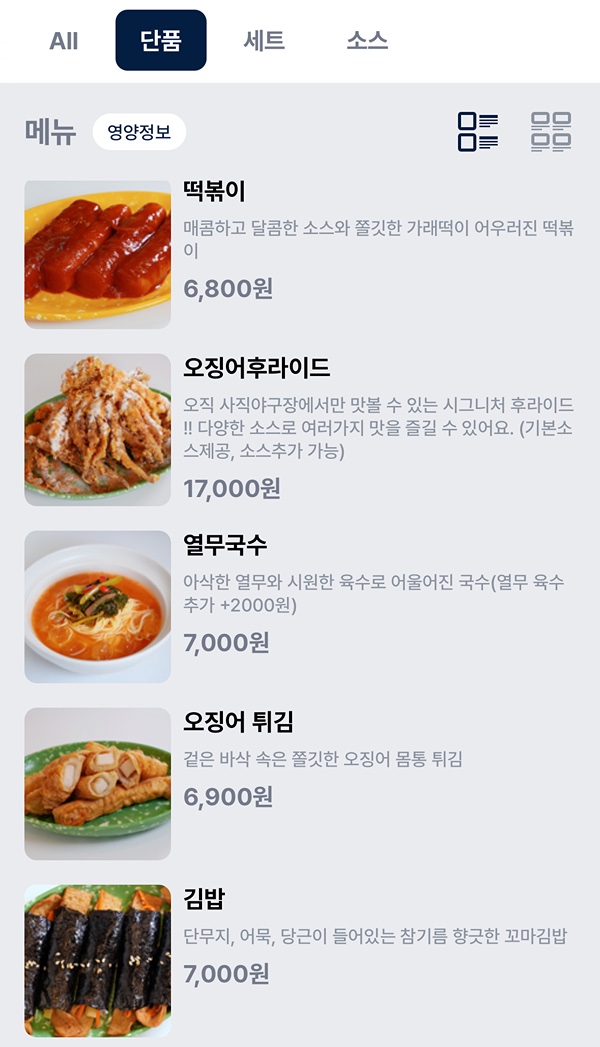Viewport: 600px width, 1047px height.
Task: Tap the 영양정보 chip
Action: (139, 131)
